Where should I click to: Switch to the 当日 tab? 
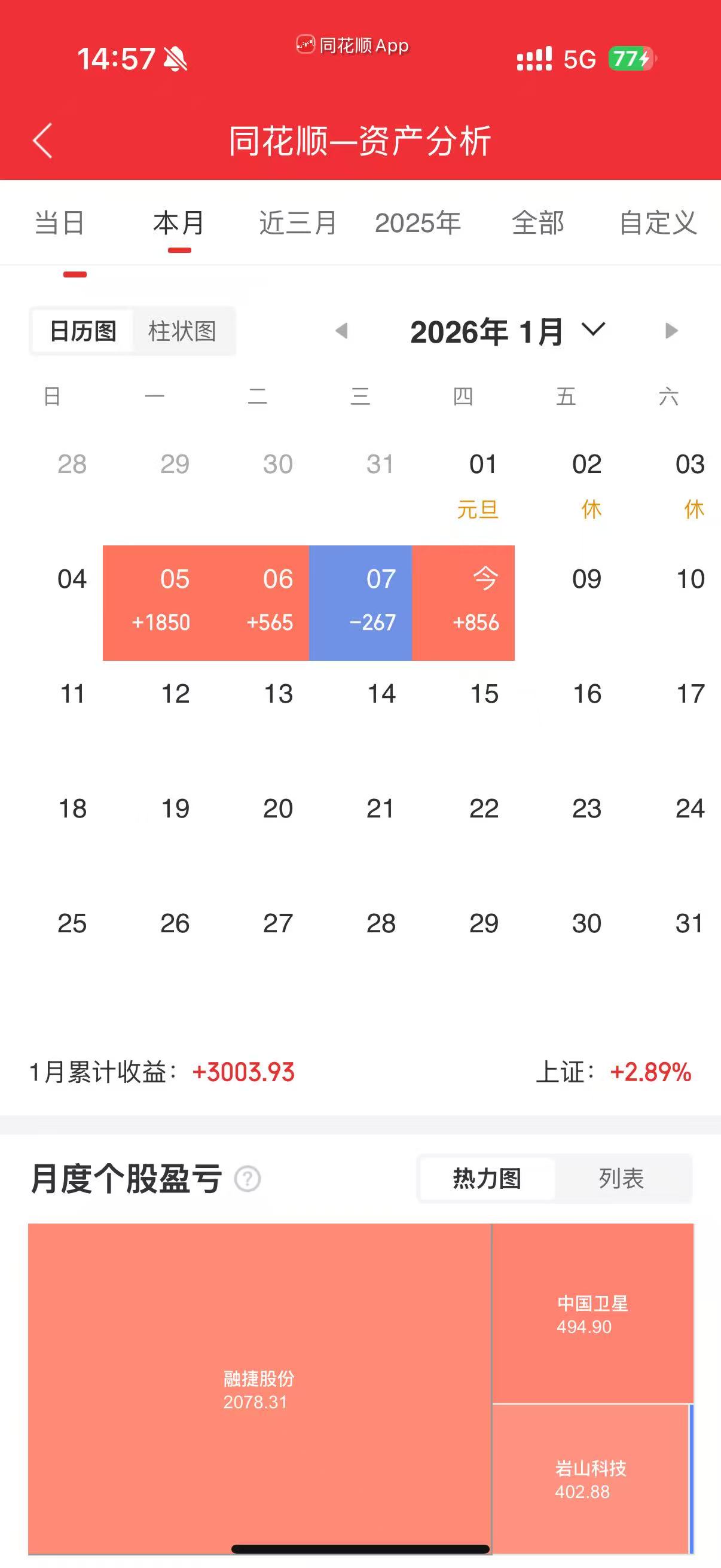[60, 223]
